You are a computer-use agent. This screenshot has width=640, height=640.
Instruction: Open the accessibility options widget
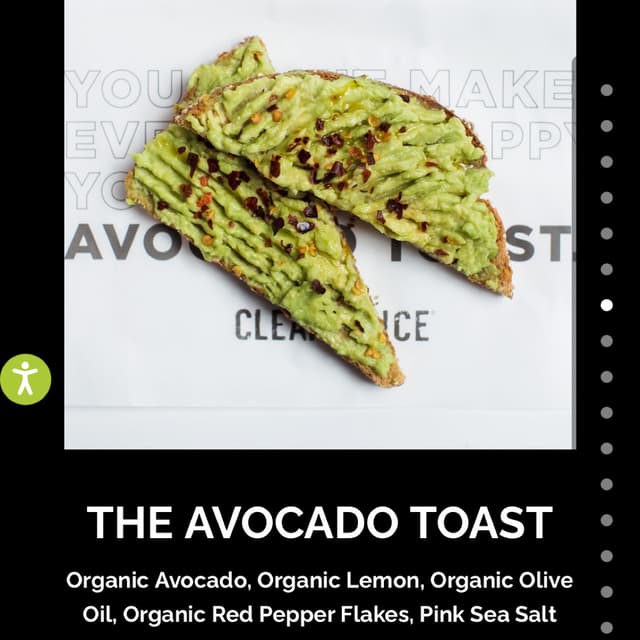26,379
